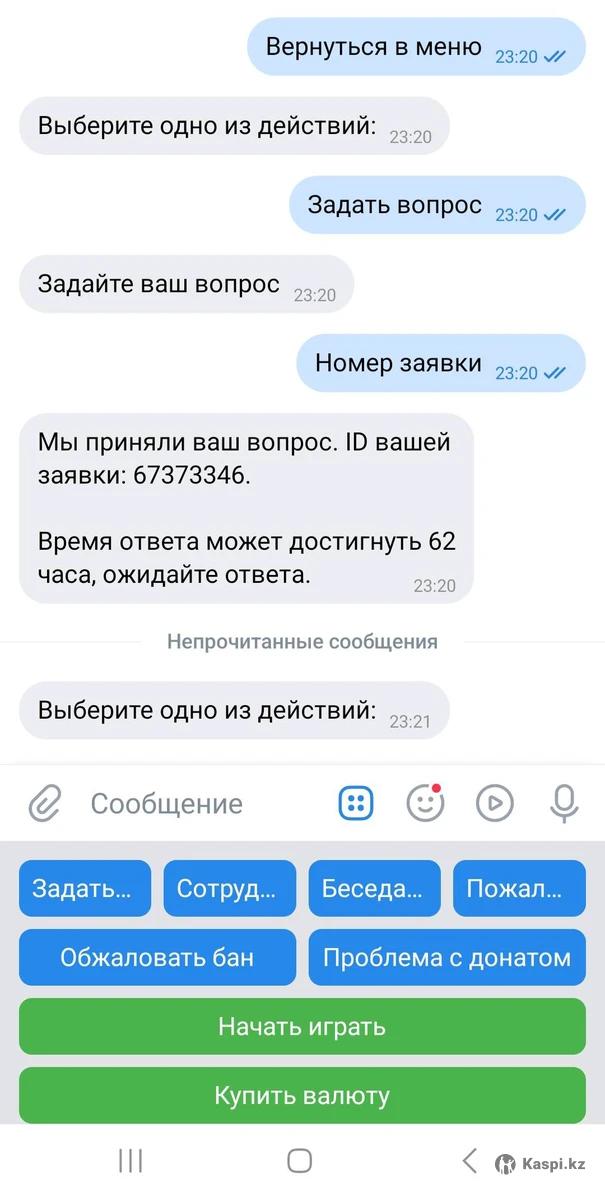The width and height of the screenshot is (605, 1200).
Task: Go back using system back button
Action: (470, 1160)
